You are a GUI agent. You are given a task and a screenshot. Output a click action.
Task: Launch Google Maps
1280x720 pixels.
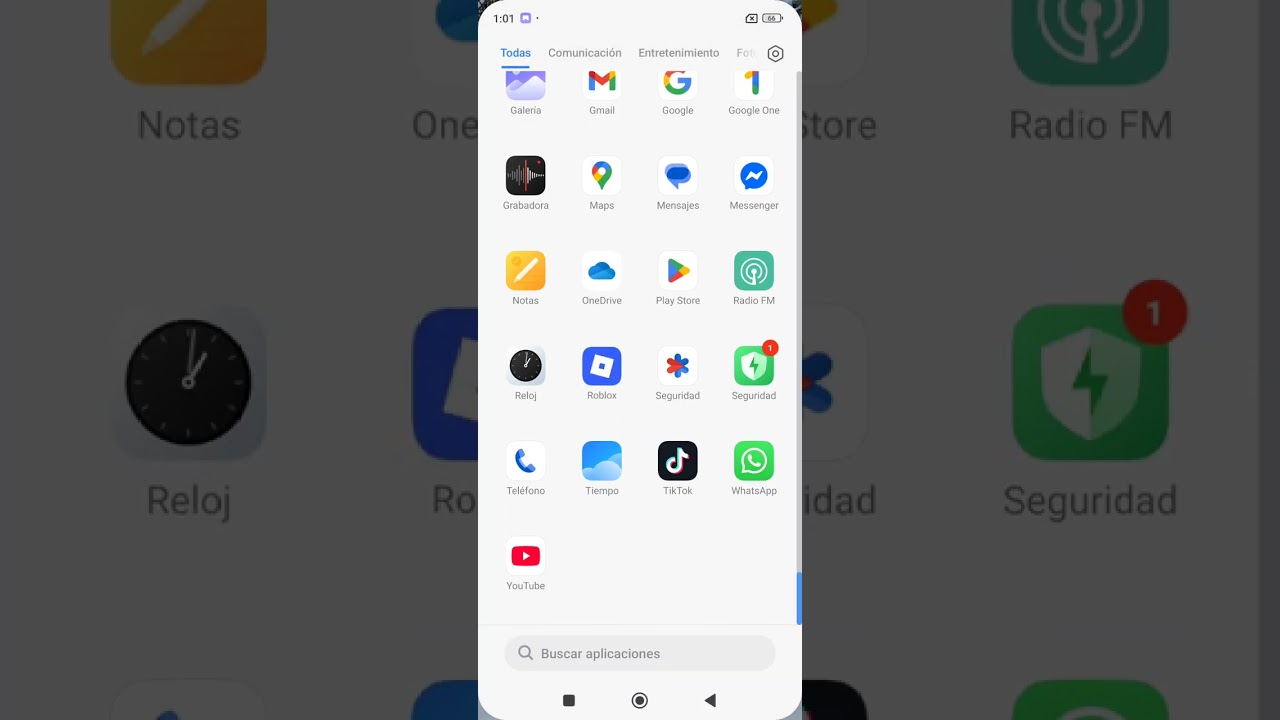[601, 176]
